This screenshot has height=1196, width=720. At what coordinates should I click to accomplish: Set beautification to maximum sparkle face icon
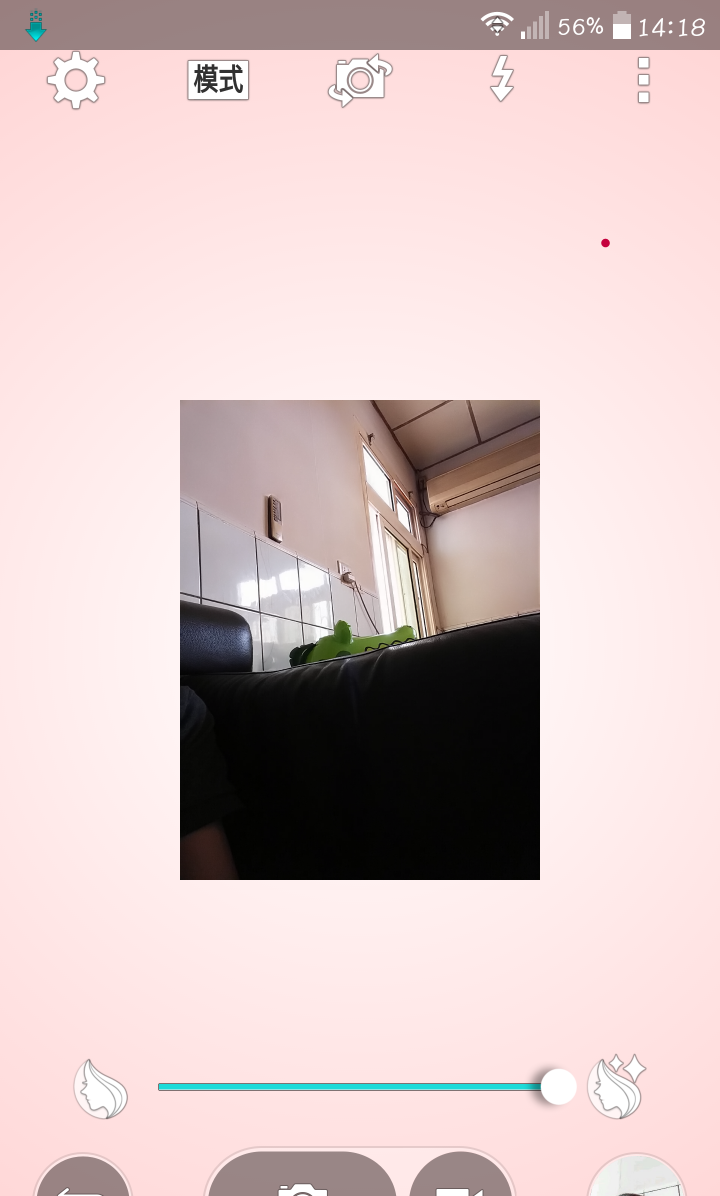point(616,1086)
